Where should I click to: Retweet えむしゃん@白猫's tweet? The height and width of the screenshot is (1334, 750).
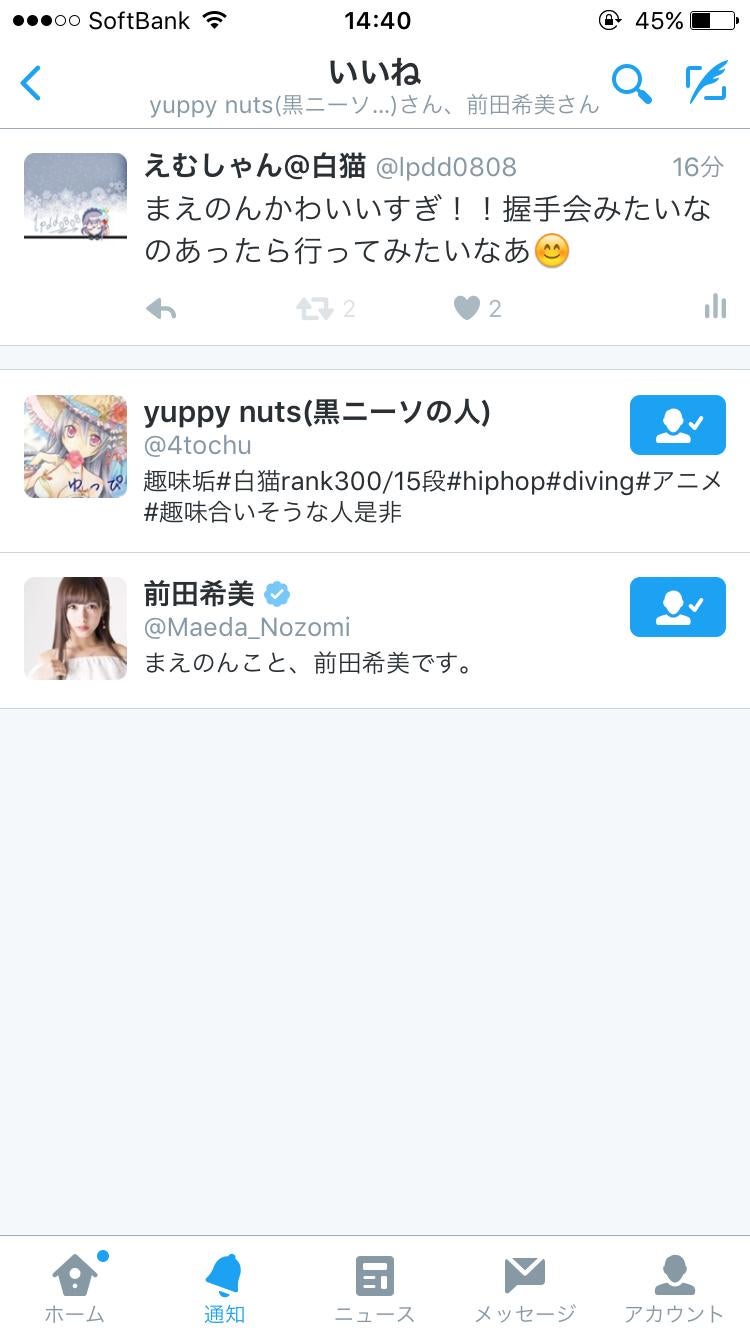pos(315,309)
